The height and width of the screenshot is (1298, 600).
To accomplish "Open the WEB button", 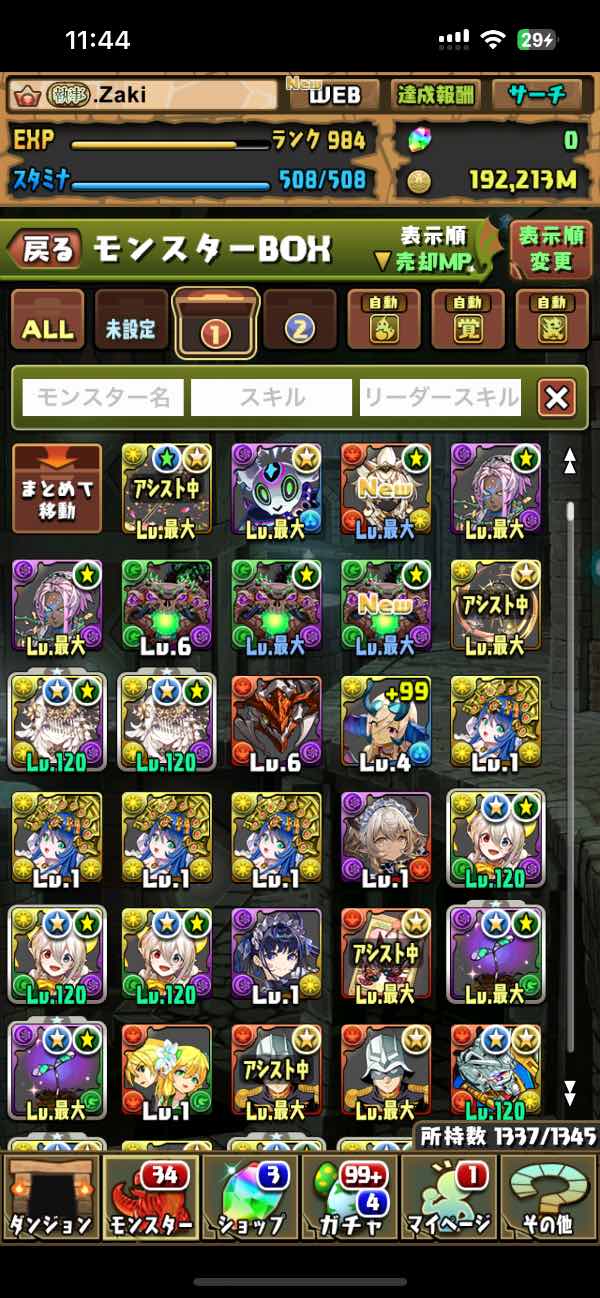I will tap(333, 95).
